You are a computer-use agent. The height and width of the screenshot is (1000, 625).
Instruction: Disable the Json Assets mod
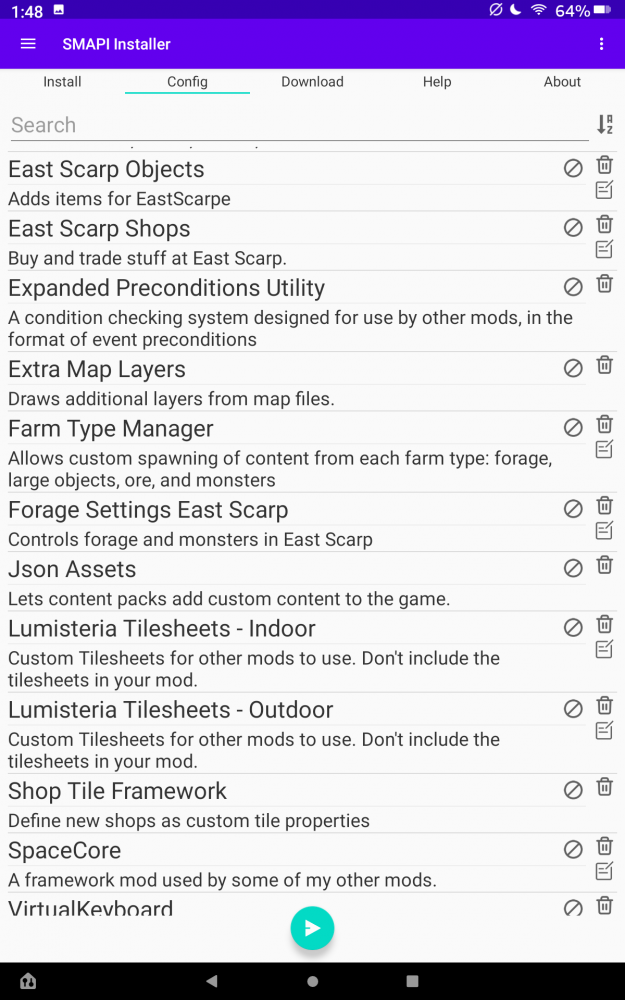pyautogui.click(x=573, y=568)
